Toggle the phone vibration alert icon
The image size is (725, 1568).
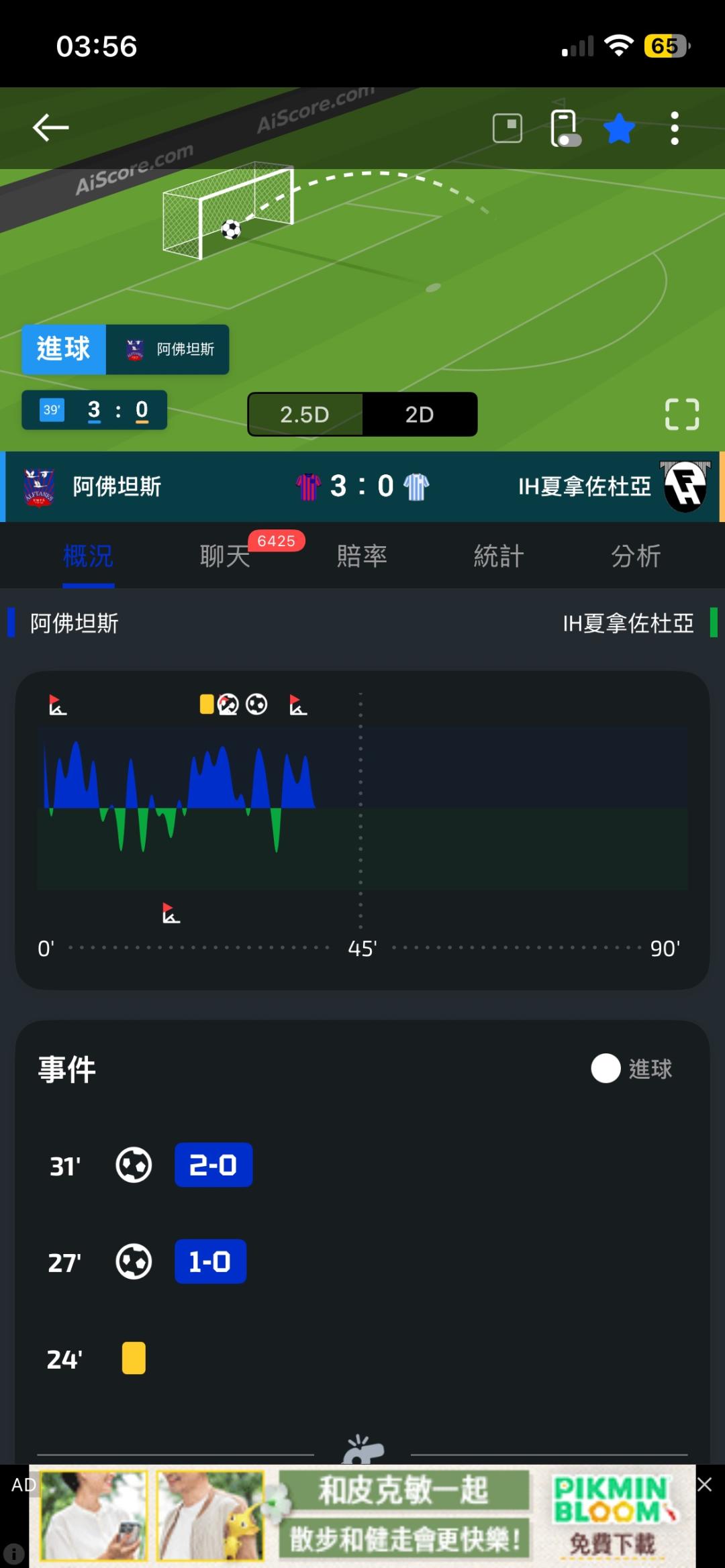[x=565, y=127]
